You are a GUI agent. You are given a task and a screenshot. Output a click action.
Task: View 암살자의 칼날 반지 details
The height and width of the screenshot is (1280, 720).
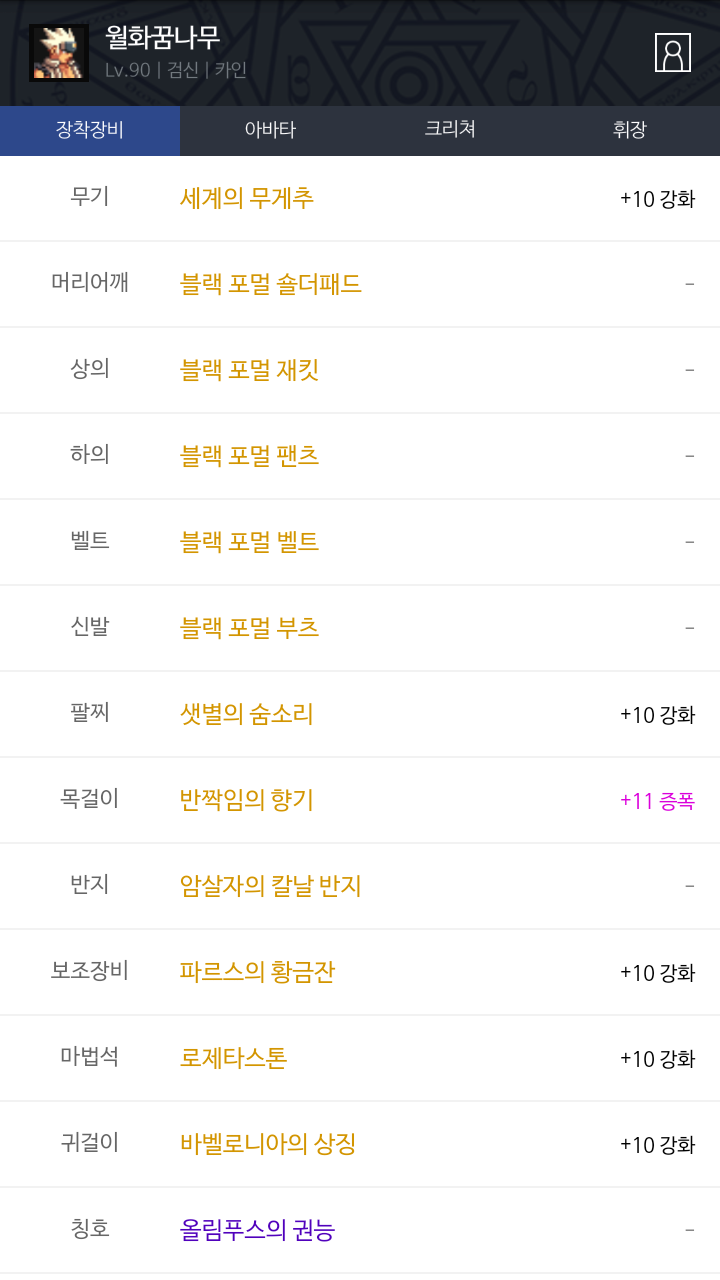tap(270, 886)
